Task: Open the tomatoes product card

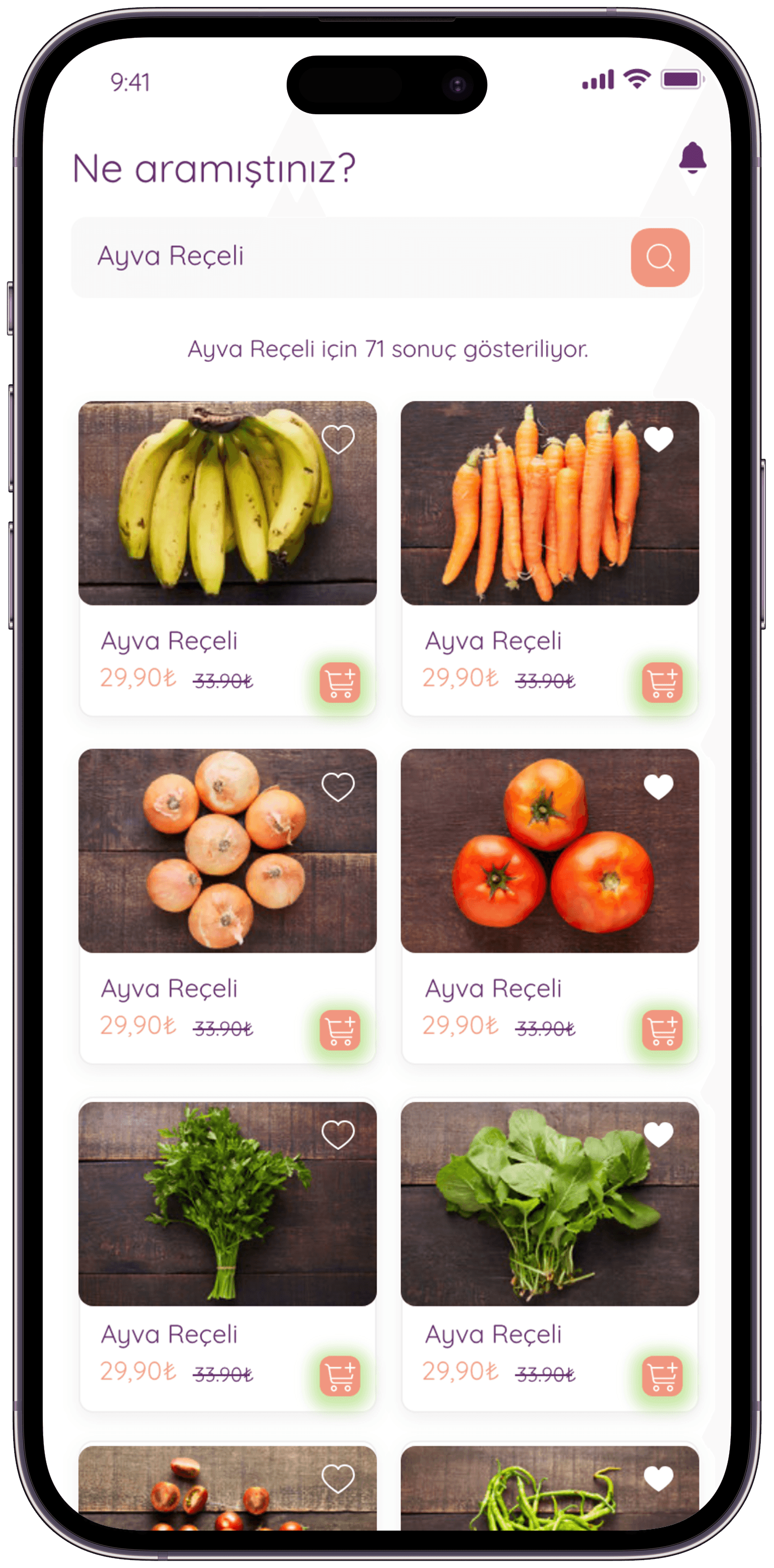Action: (549, 906)
